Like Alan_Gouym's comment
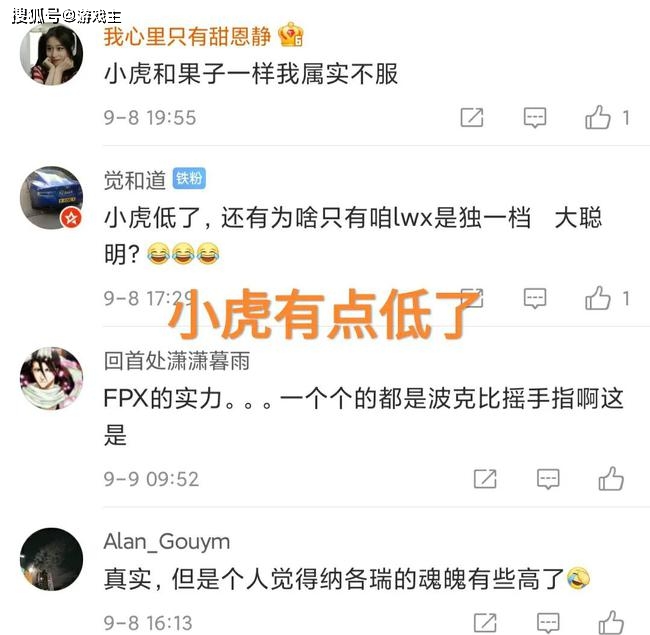The image size is (650, 635). pos(611,621)
